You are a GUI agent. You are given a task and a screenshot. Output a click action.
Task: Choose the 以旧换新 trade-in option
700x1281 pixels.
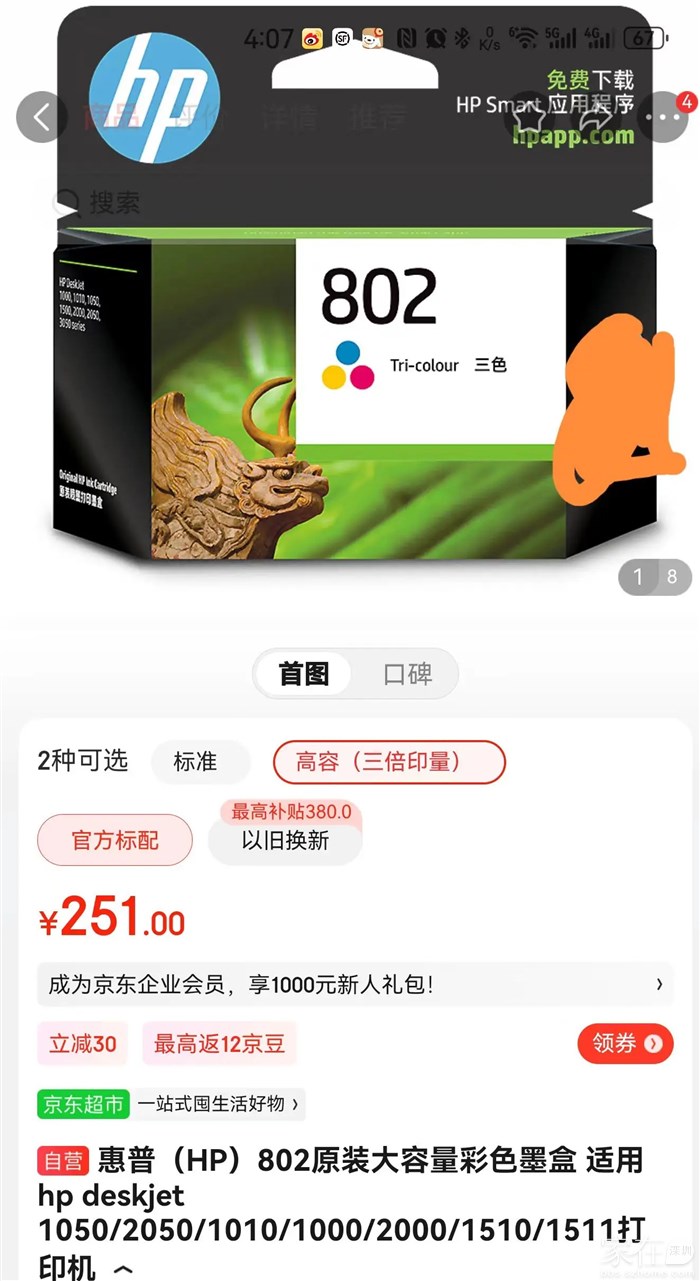pos(285,840)
